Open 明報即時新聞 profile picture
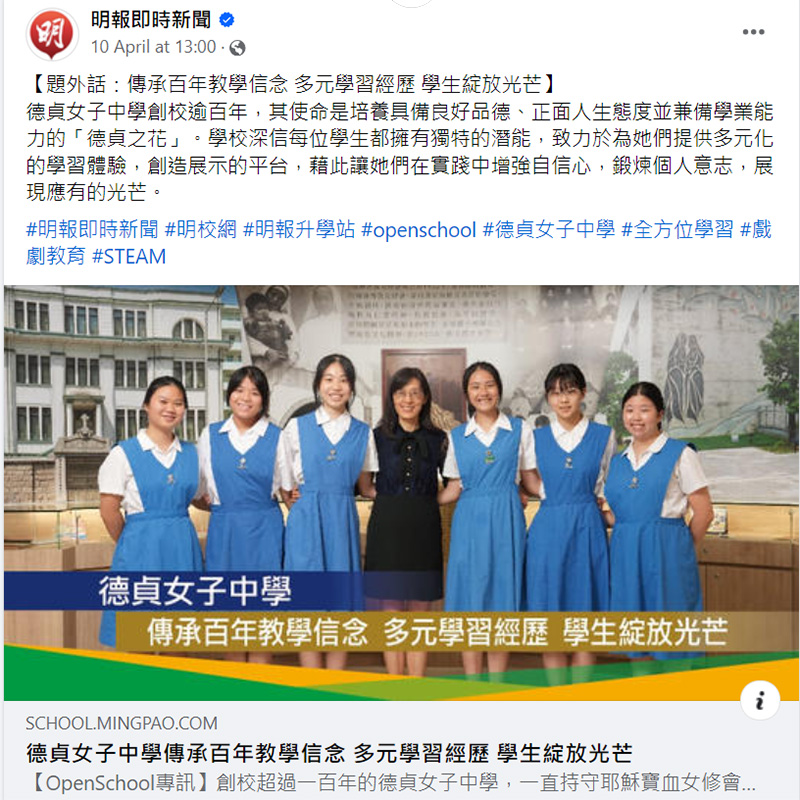This screenshot has width=800, height=800. pos(53,32)
